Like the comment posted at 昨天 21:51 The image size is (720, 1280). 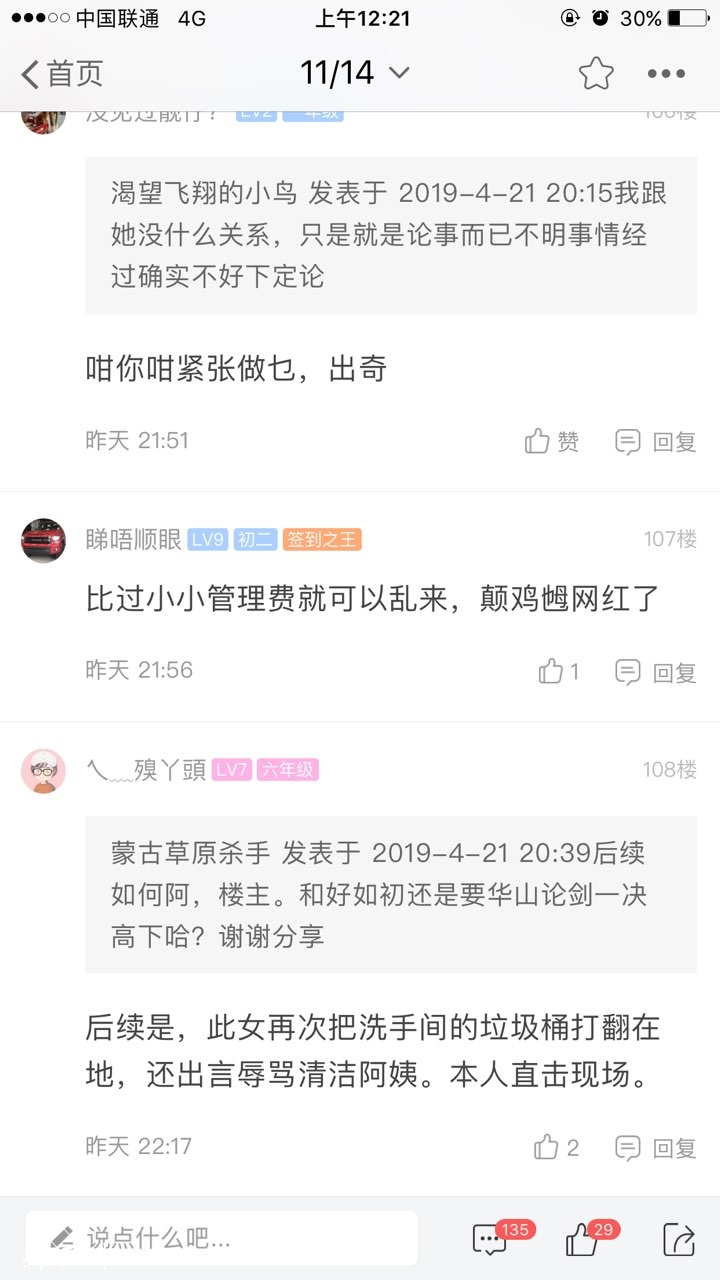[x=552, y=441]
